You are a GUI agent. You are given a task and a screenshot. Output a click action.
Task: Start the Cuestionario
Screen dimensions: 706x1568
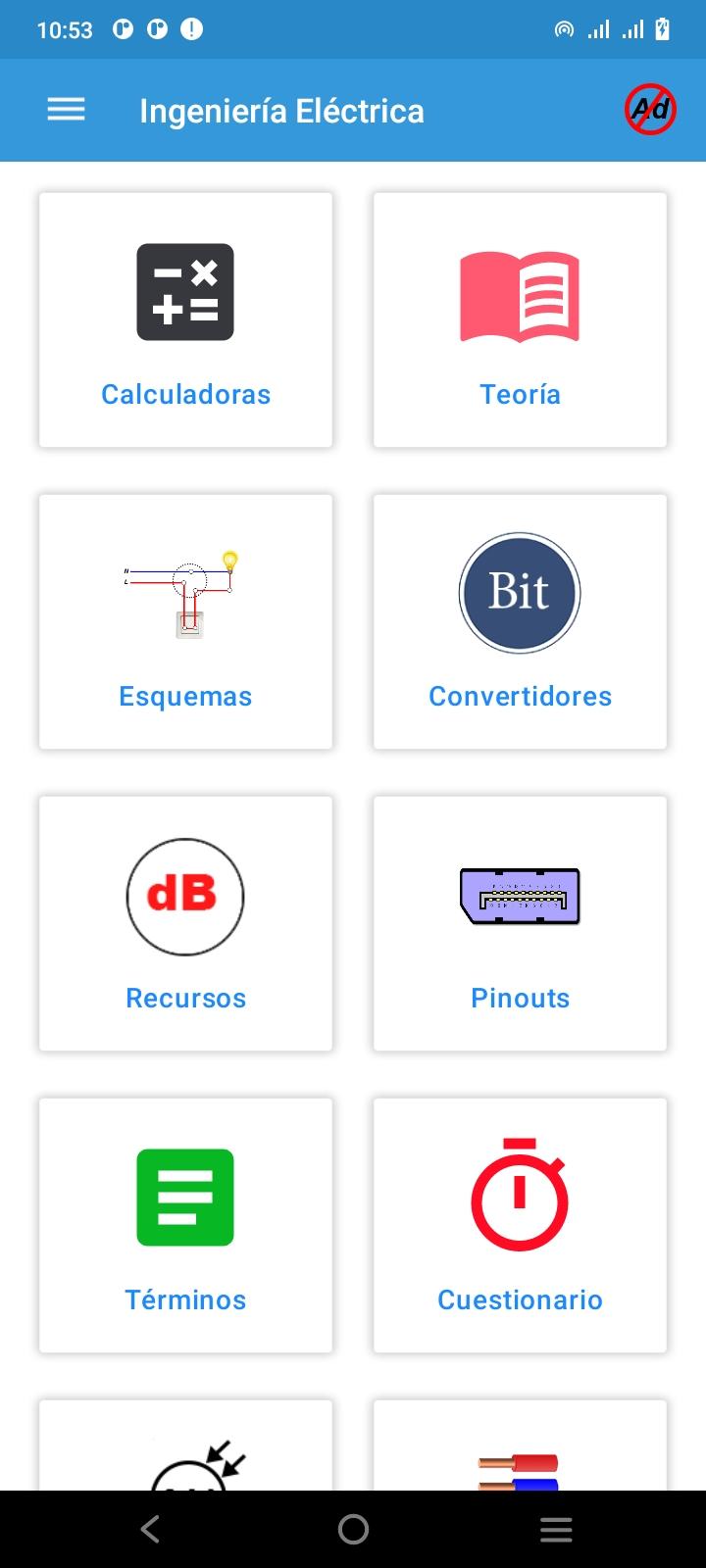click(x=520, y=1226)
